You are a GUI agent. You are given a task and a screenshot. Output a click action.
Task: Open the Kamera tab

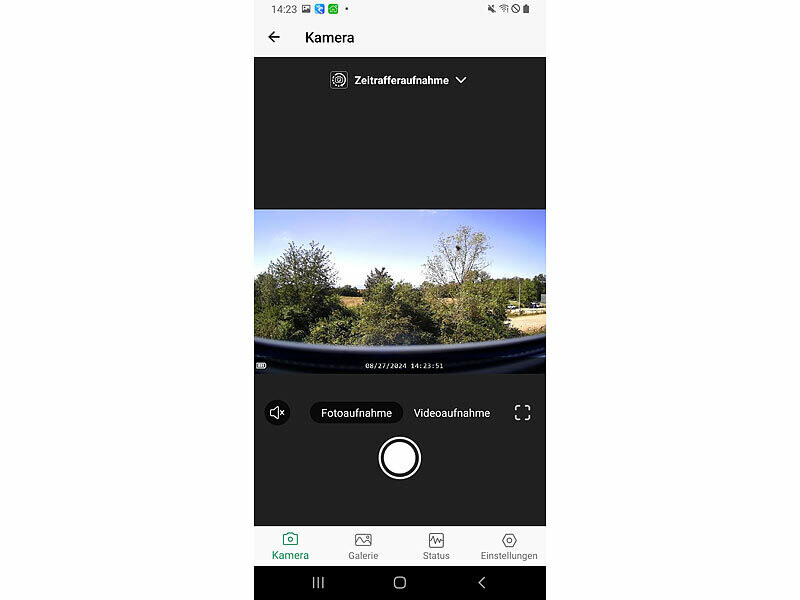pyautogui.click(x=290, y=546)
